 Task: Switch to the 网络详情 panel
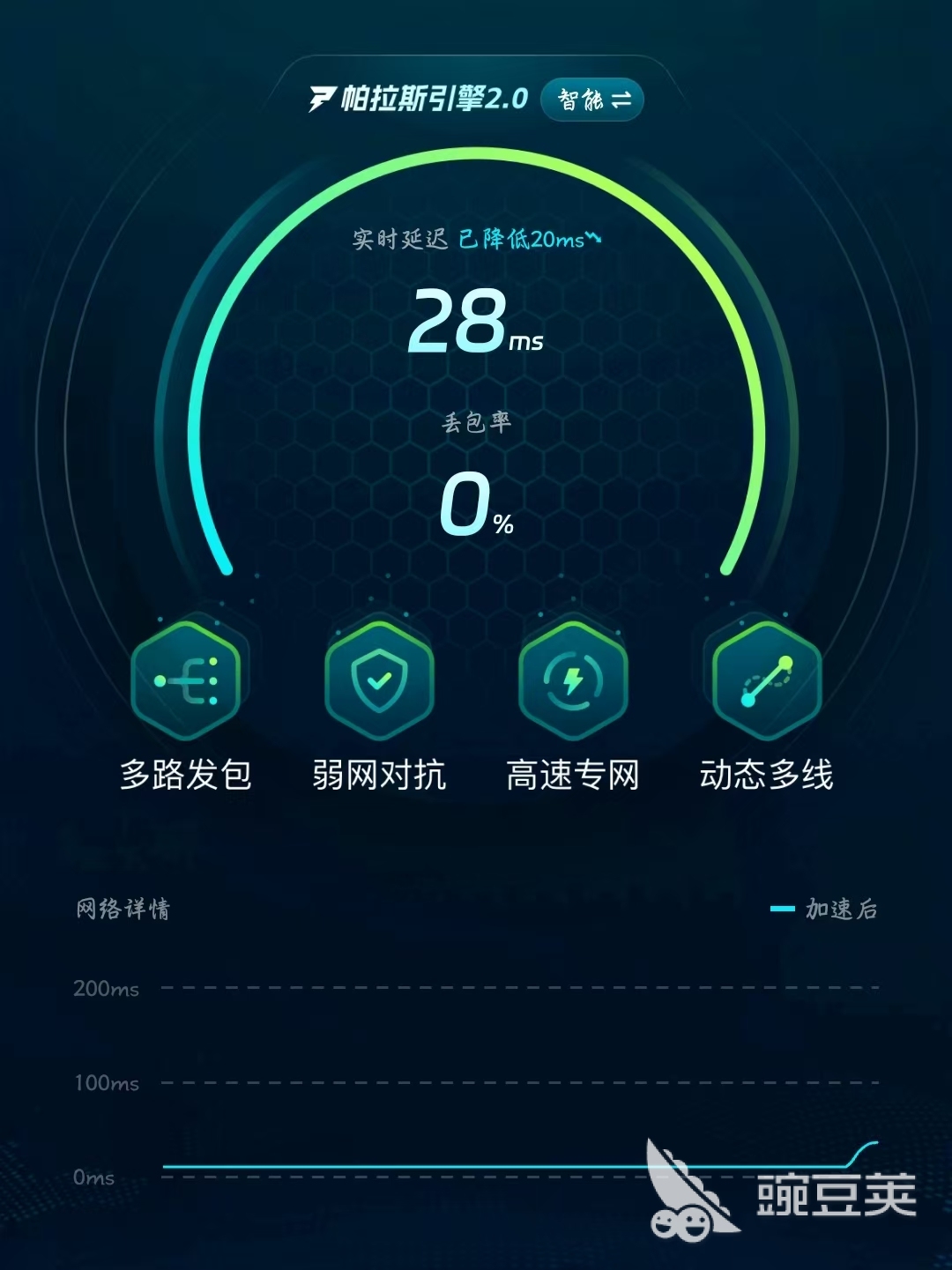click(123, 908)
